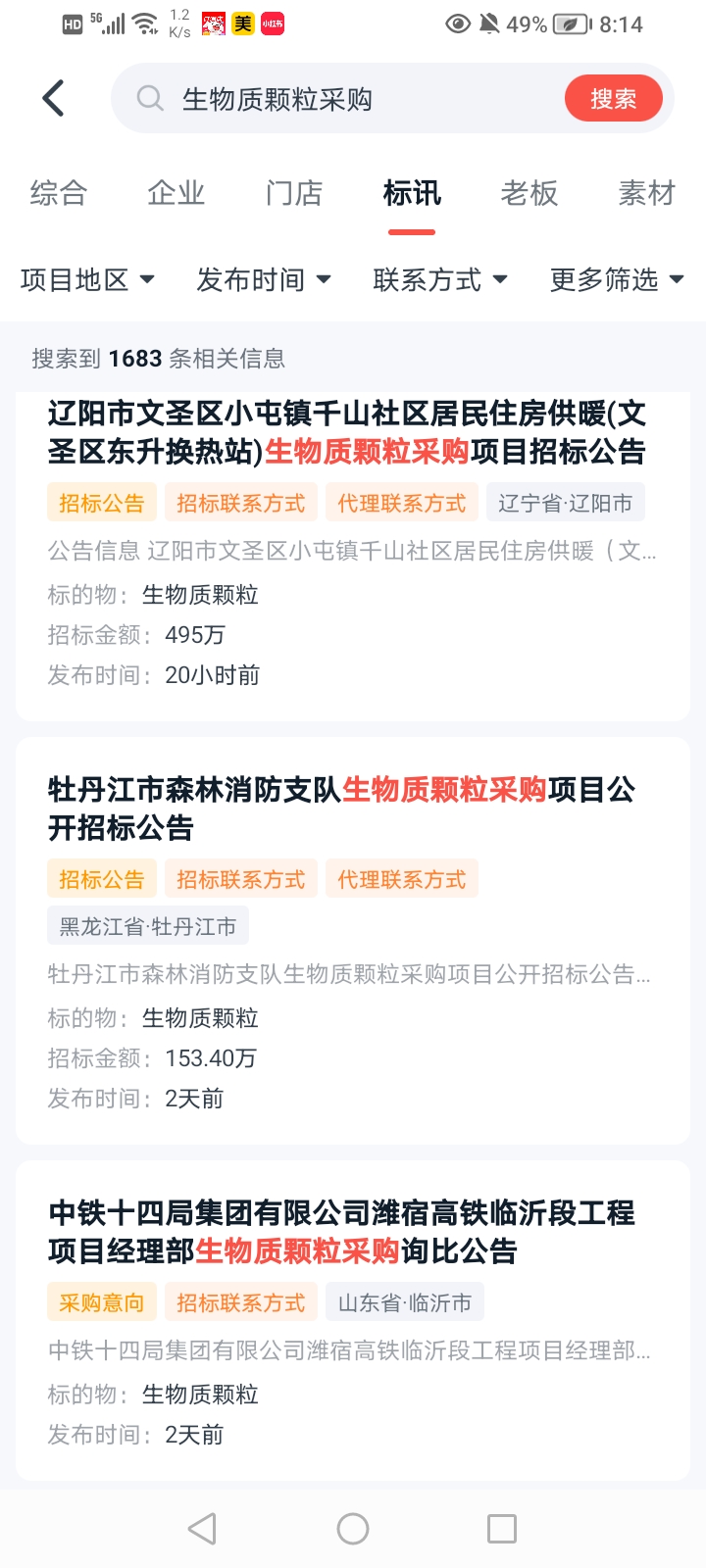This screenshot has width=706, height=1568.
Task: Expand the 发布时间 filter dropdown
Action: (x=264, y=280)
